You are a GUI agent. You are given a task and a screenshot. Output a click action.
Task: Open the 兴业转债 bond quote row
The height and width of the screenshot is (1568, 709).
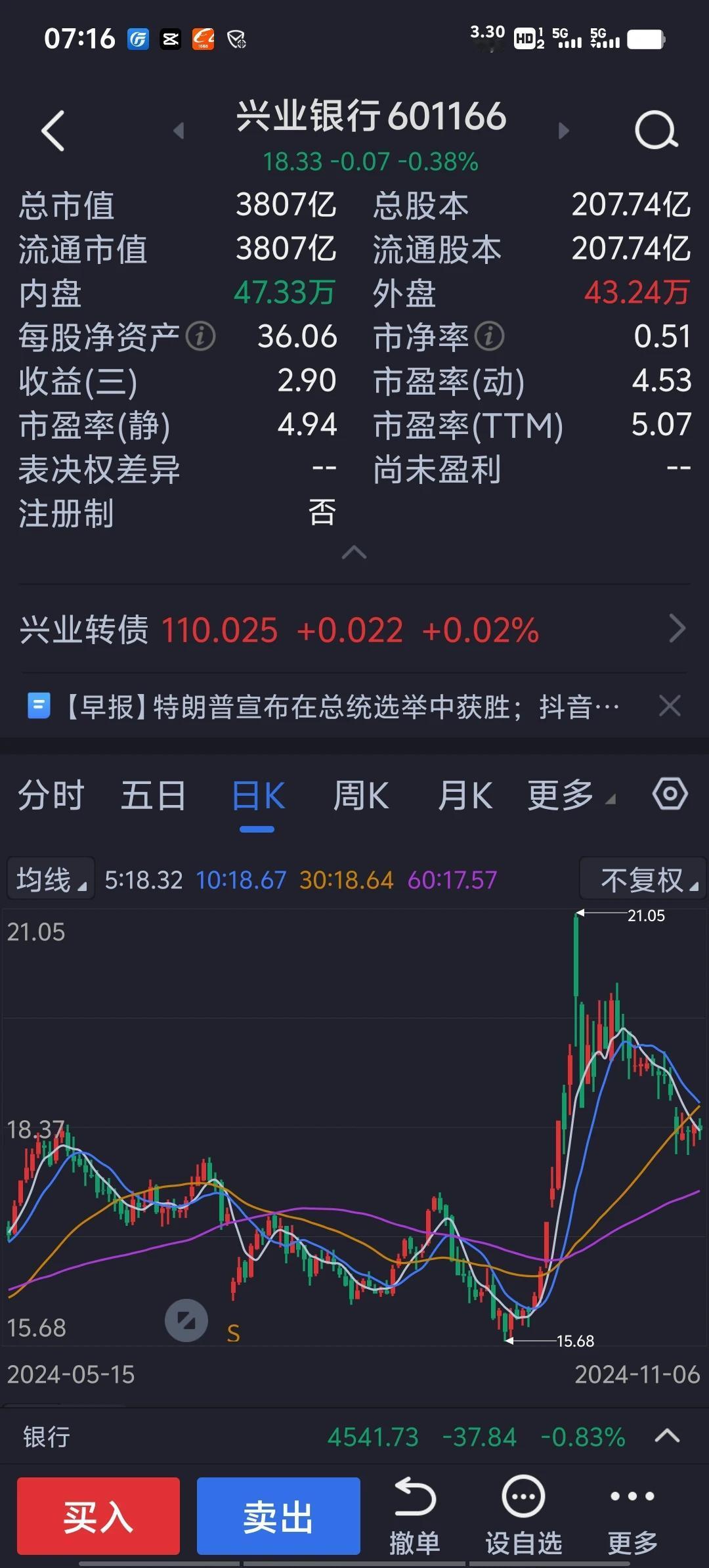354,630
